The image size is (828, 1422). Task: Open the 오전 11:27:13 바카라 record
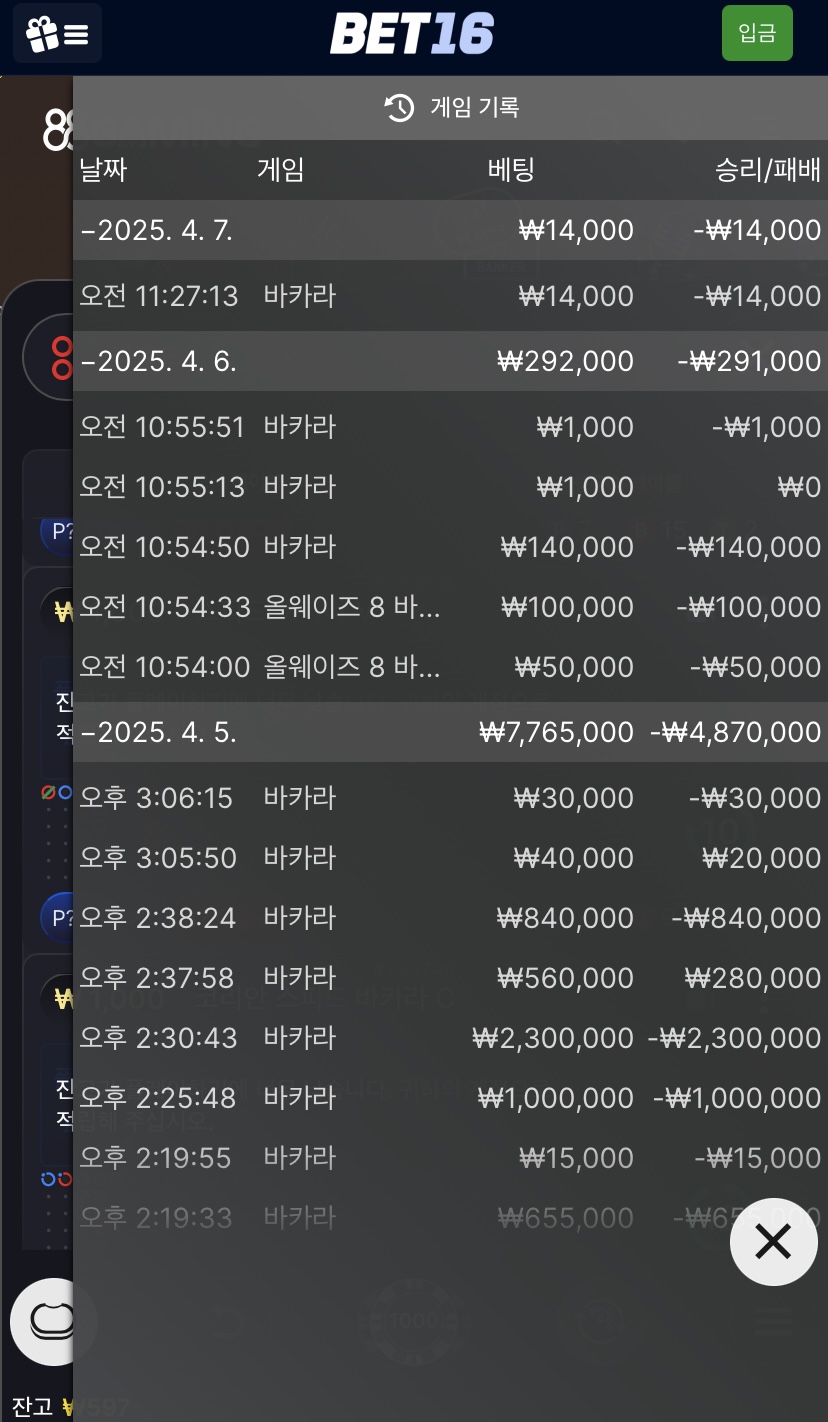tap(450, 296)
